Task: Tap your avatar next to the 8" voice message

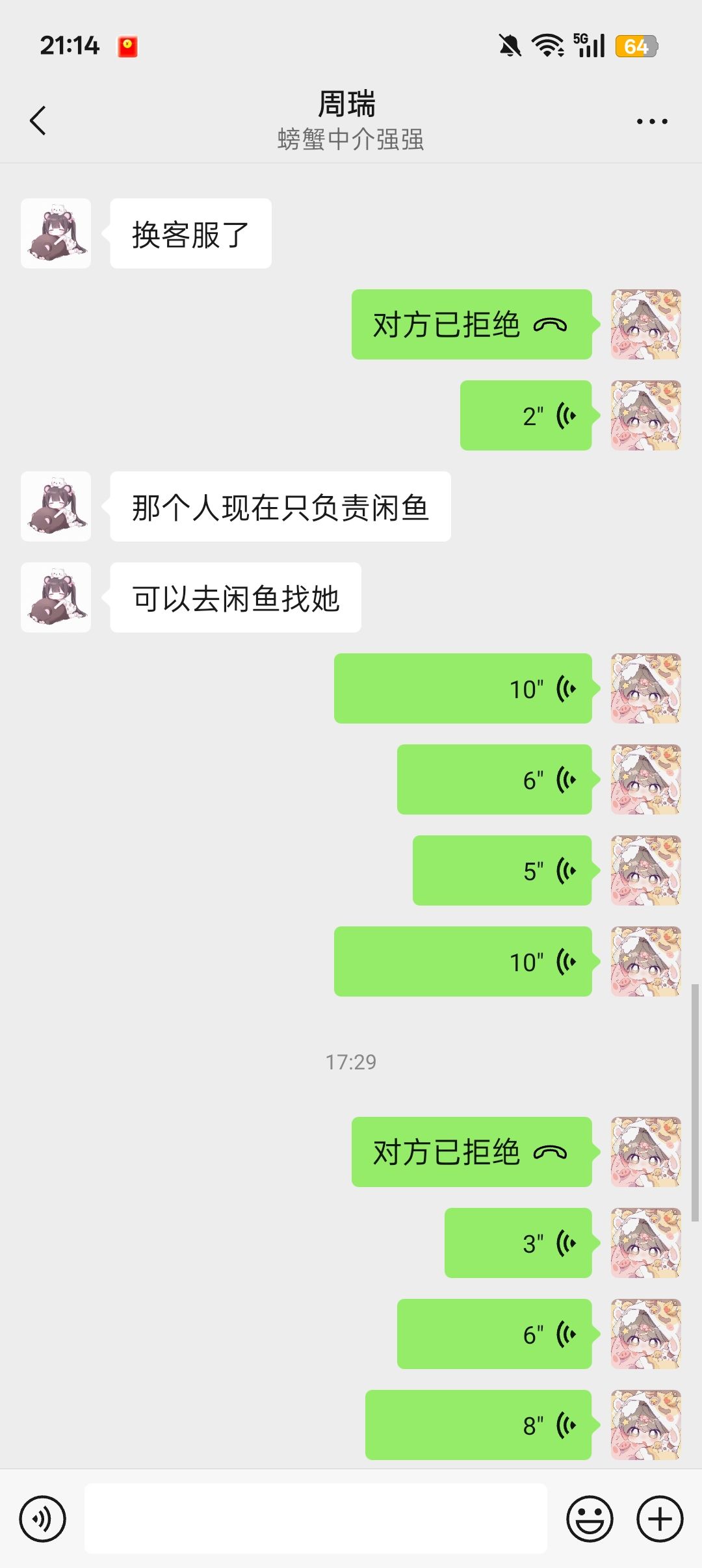Action: click(645, 1426)
